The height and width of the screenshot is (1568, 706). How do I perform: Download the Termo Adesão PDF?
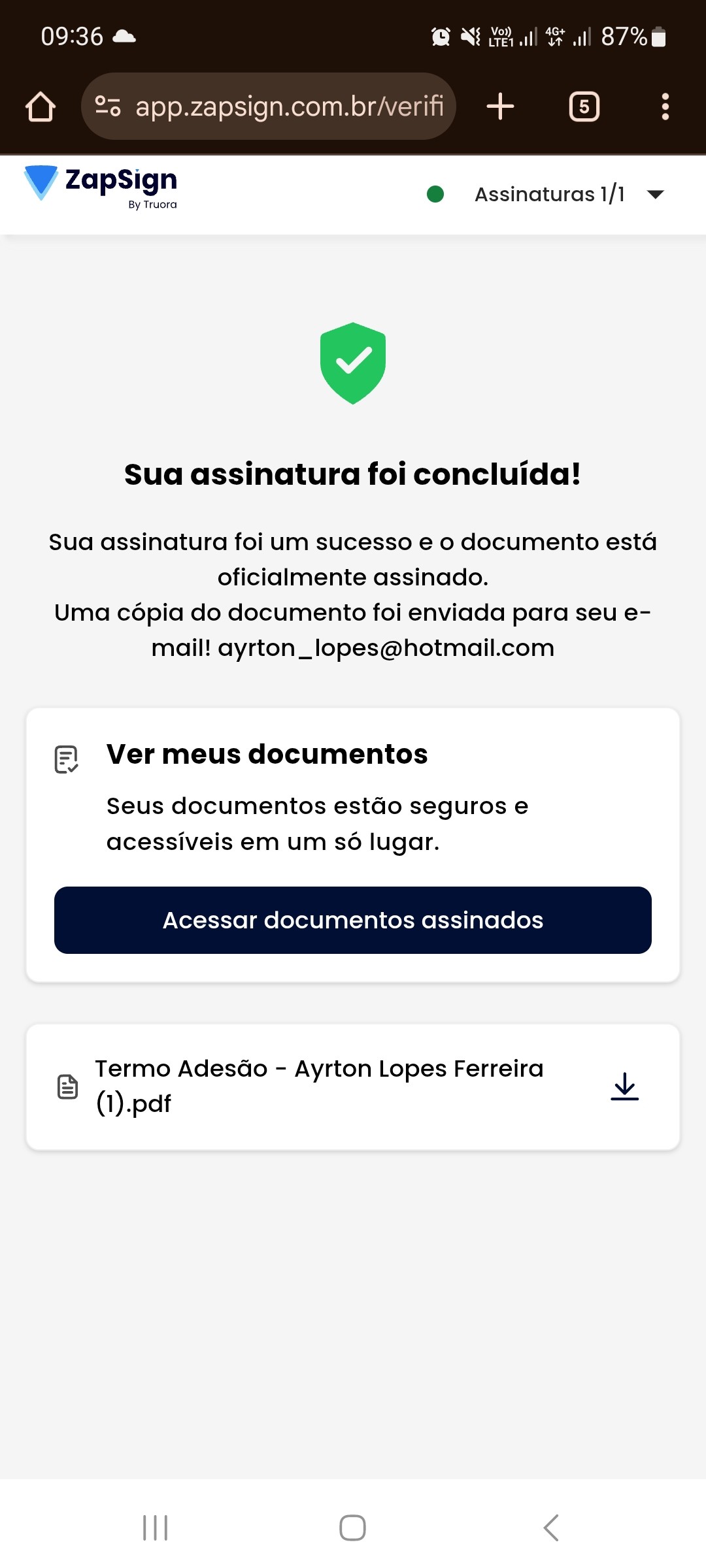click(624, 1086)
